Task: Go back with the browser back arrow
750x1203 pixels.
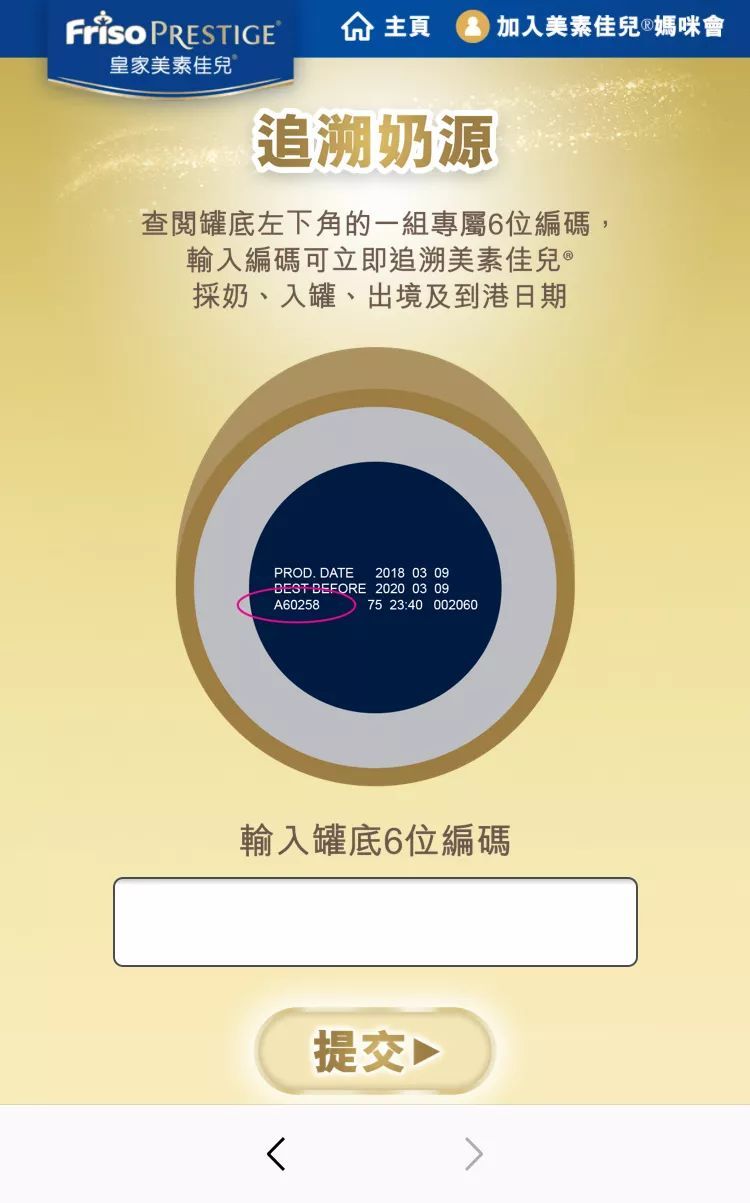Action: point(277,1154)
